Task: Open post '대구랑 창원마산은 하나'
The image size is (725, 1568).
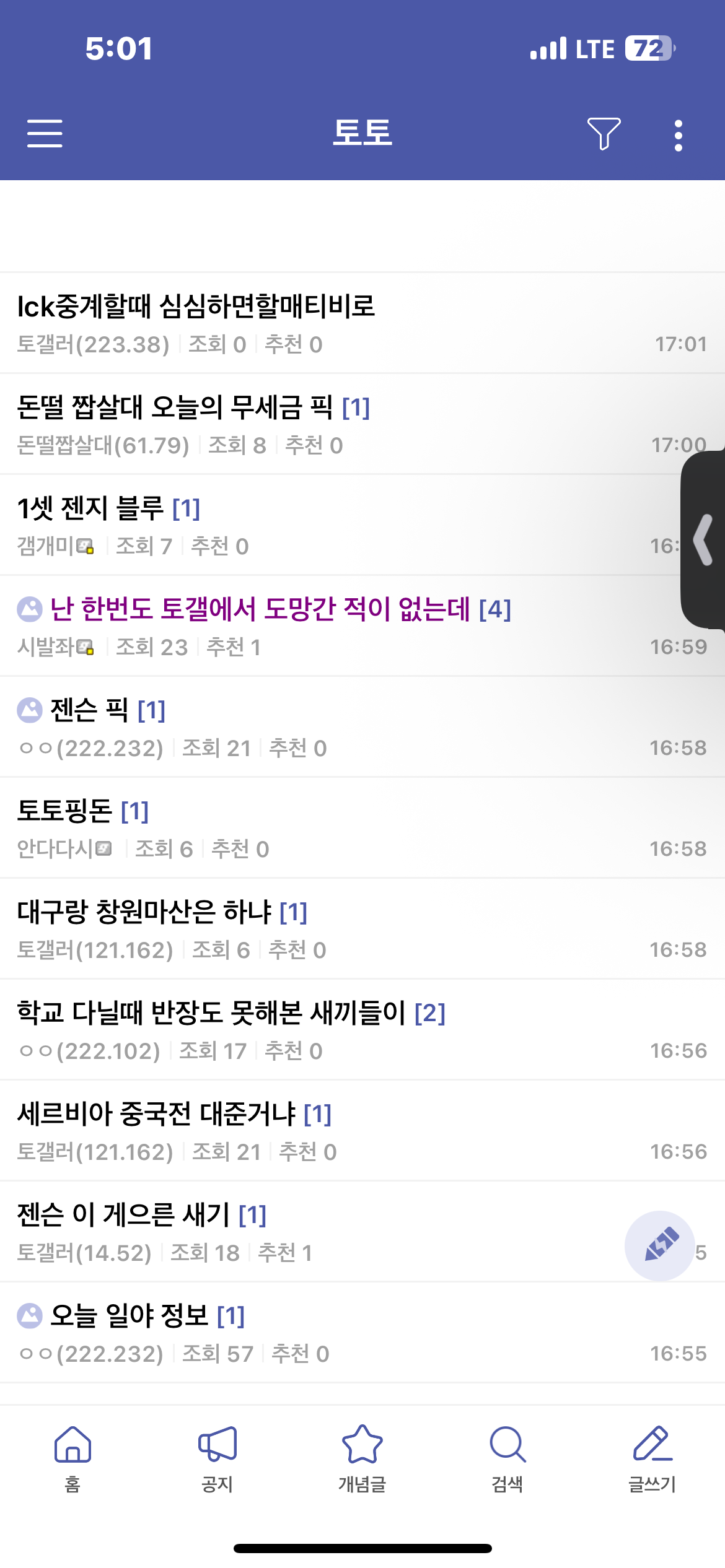Action: point(144,912)
